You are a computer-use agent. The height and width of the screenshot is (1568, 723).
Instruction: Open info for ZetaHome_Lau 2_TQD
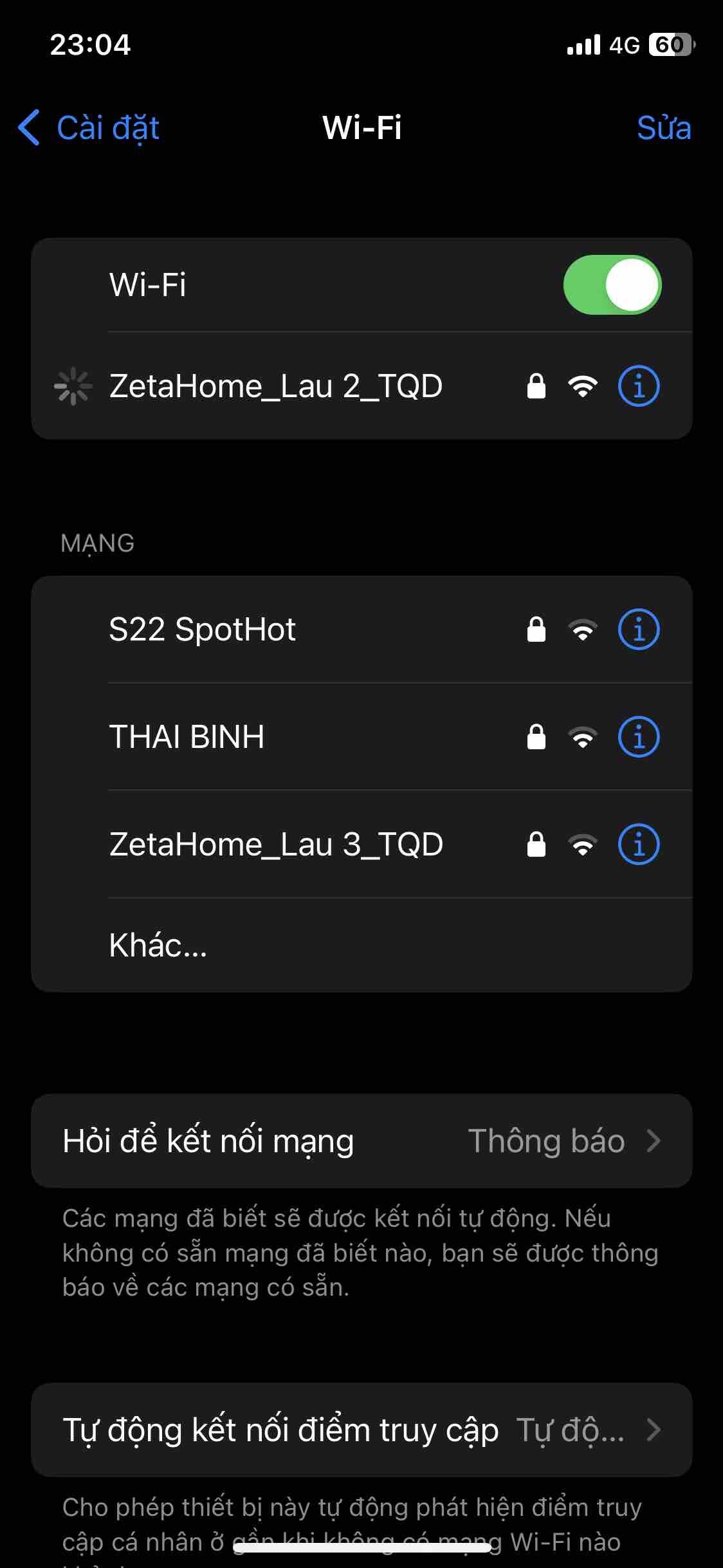click(638, 386)
